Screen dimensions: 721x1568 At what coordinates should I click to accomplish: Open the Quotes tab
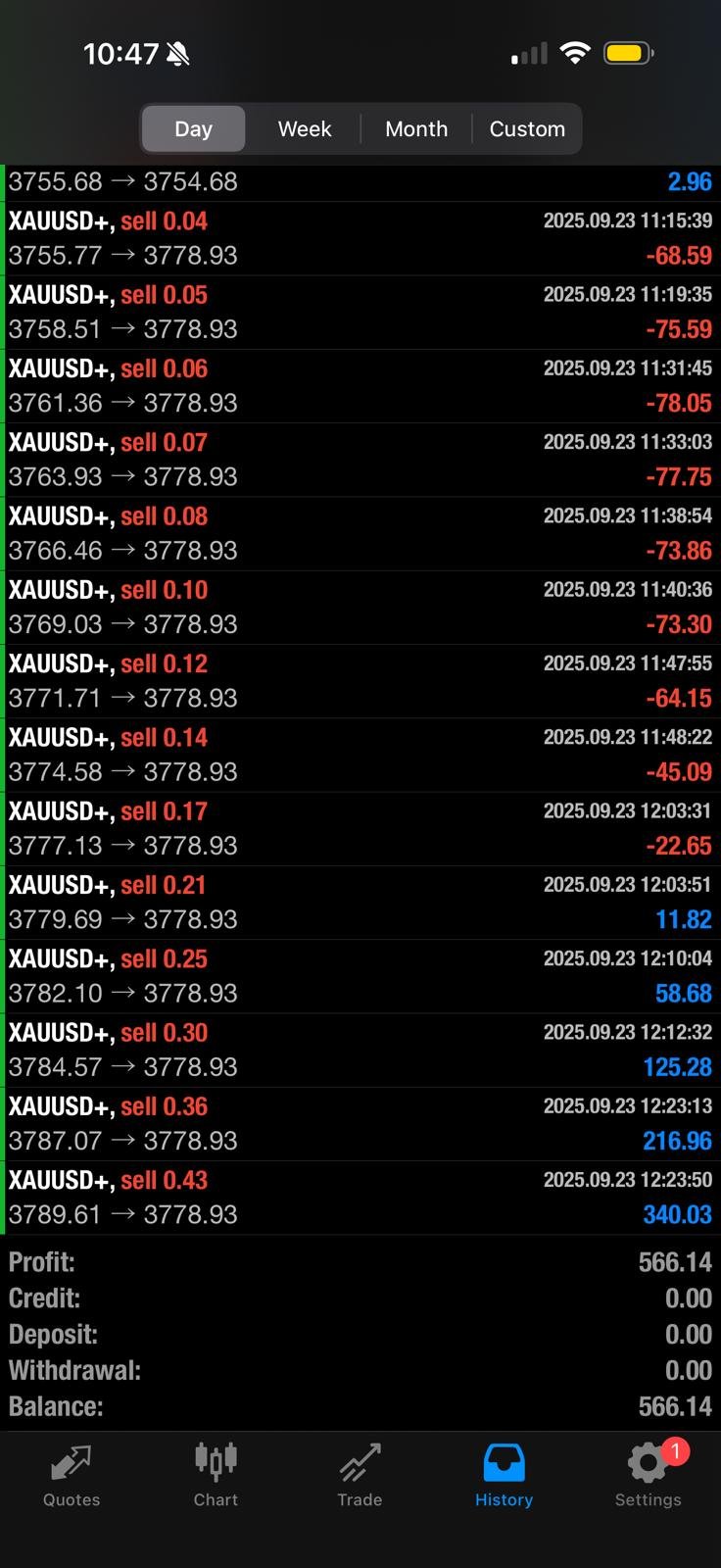tap(72, 1475)
